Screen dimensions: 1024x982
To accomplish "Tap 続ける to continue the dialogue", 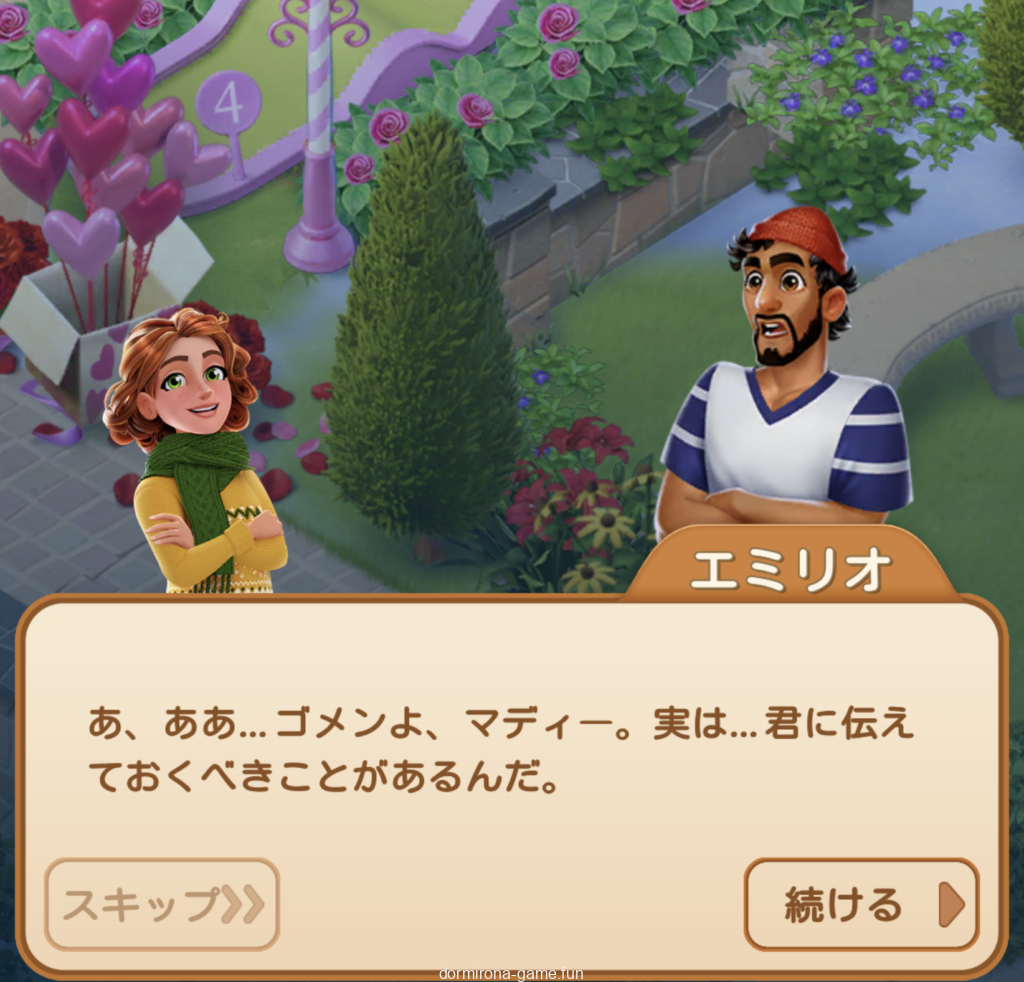I will pyautogui.click(x=861, y=904).
